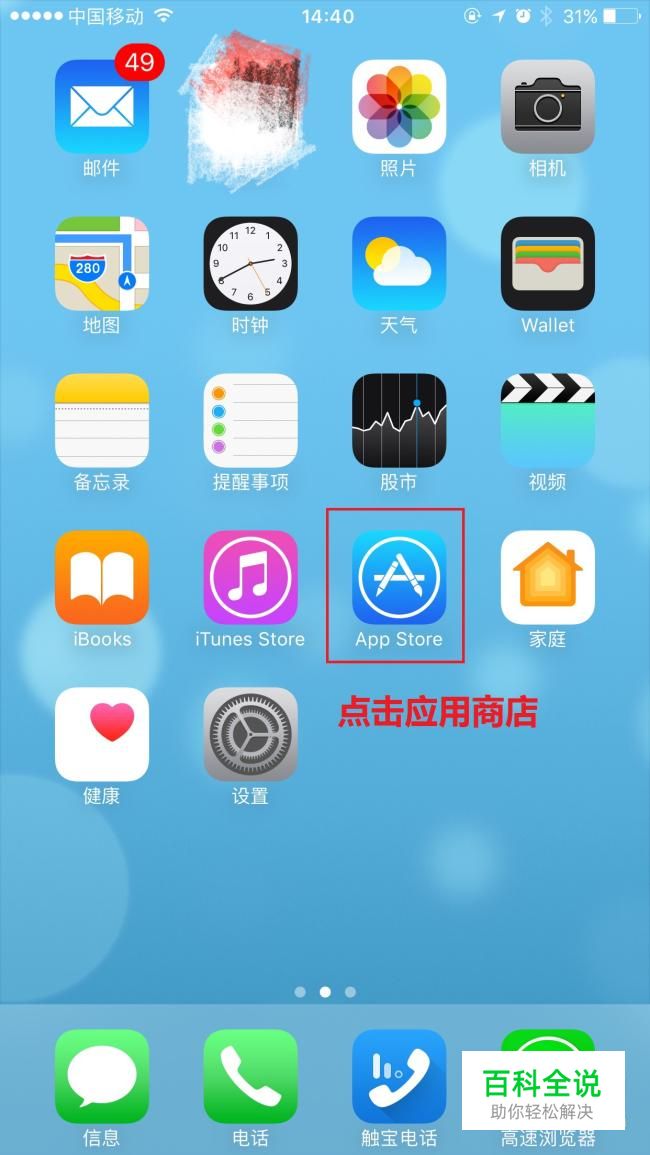Open the Health app

pyautogui.click(x=102, y=735)
